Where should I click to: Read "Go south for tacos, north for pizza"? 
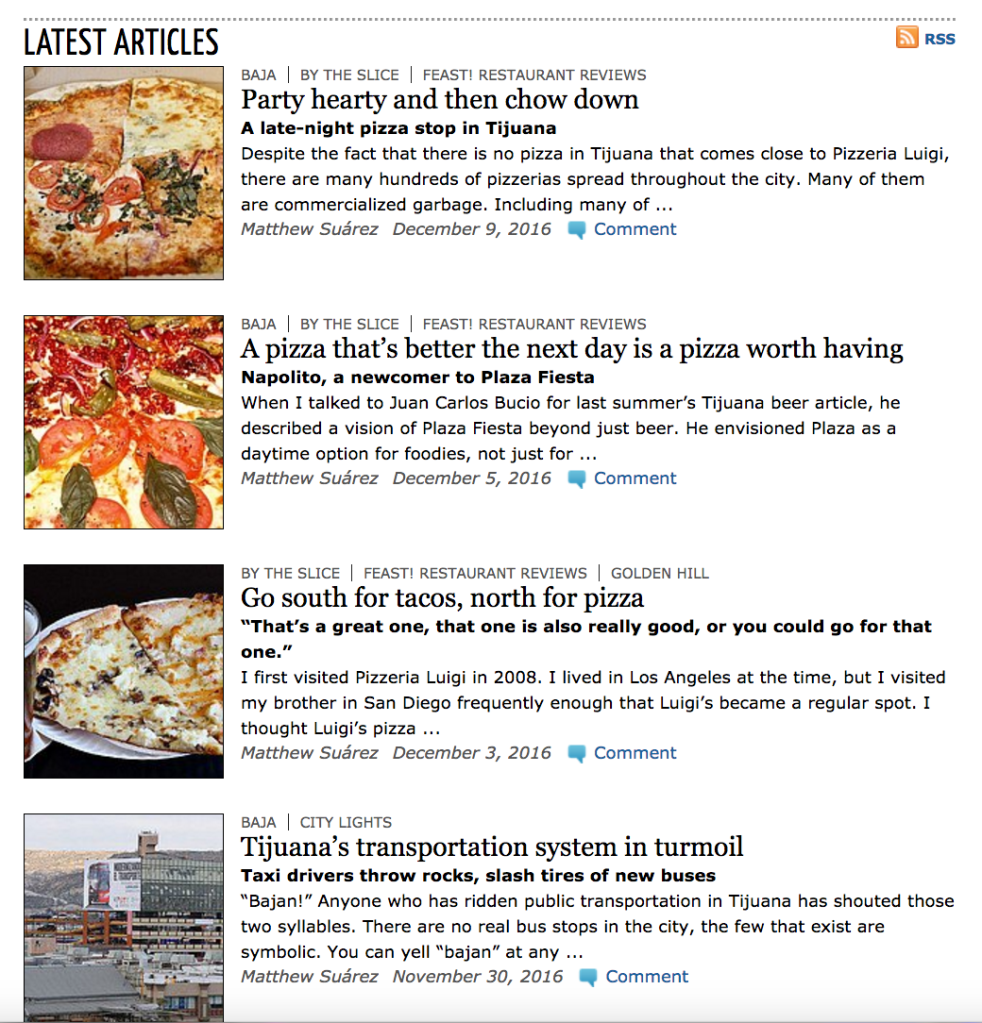click(x=442, y=598)
